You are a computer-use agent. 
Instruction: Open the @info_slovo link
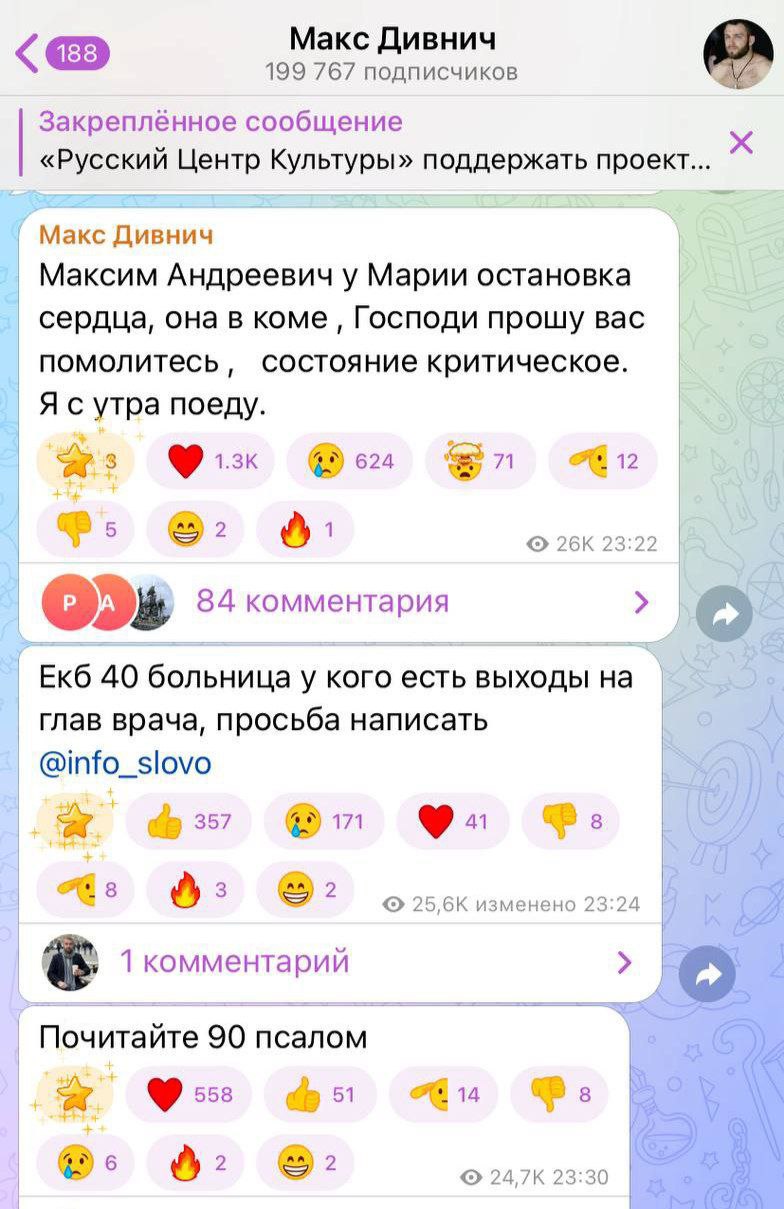(x=125, y=764)
